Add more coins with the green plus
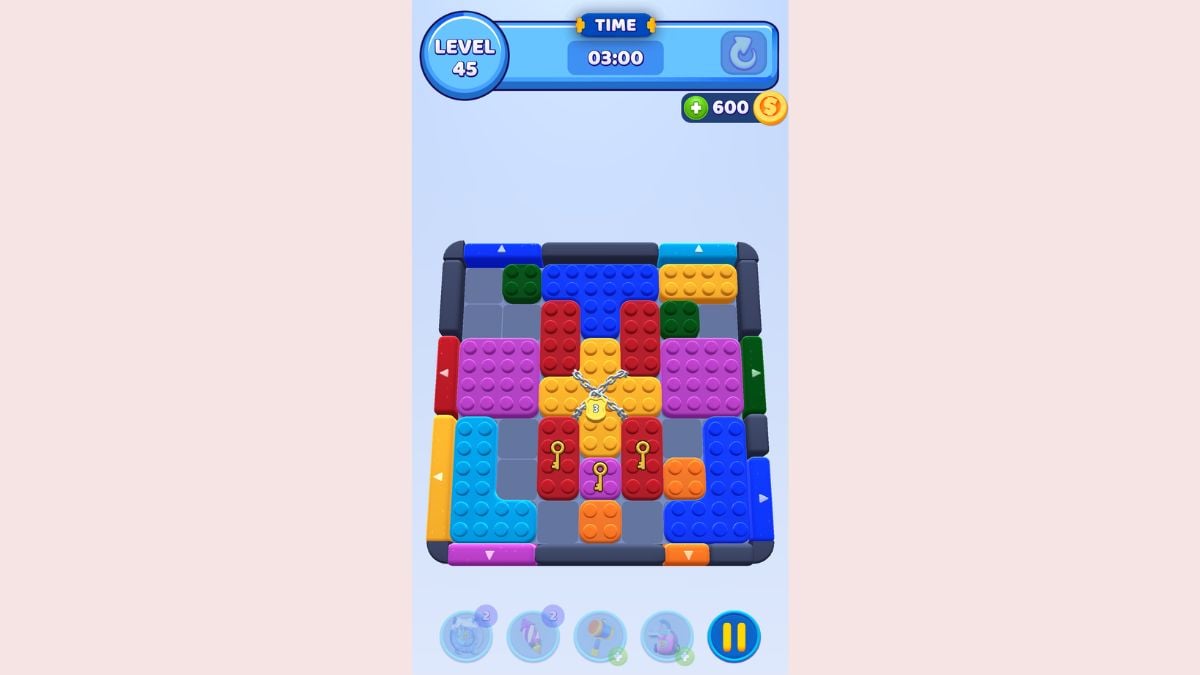1200x675 pixels. [696, 108]
